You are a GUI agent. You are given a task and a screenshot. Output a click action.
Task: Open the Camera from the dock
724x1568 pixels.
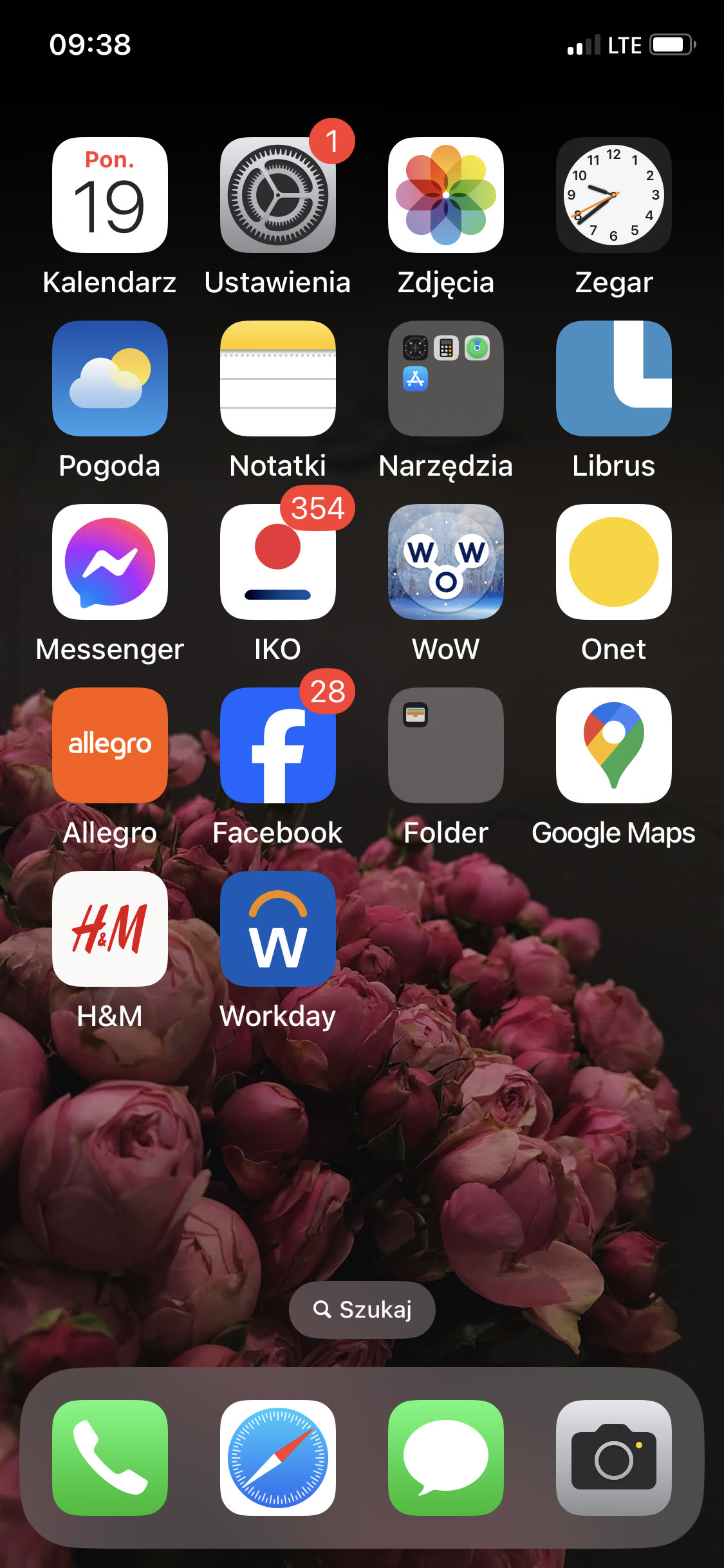coord(614,1458)
